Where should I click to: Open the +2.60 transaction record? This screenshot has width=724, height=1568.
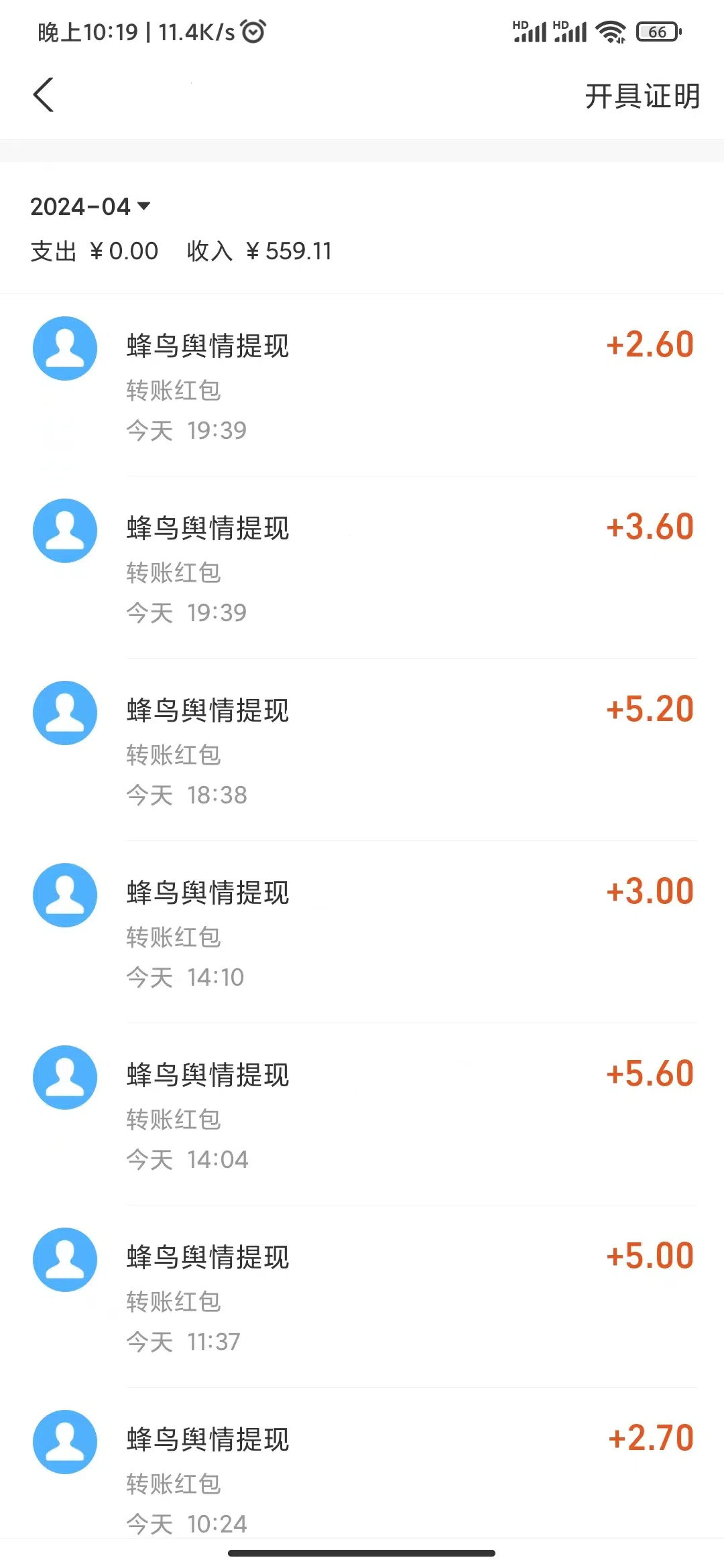362,385
